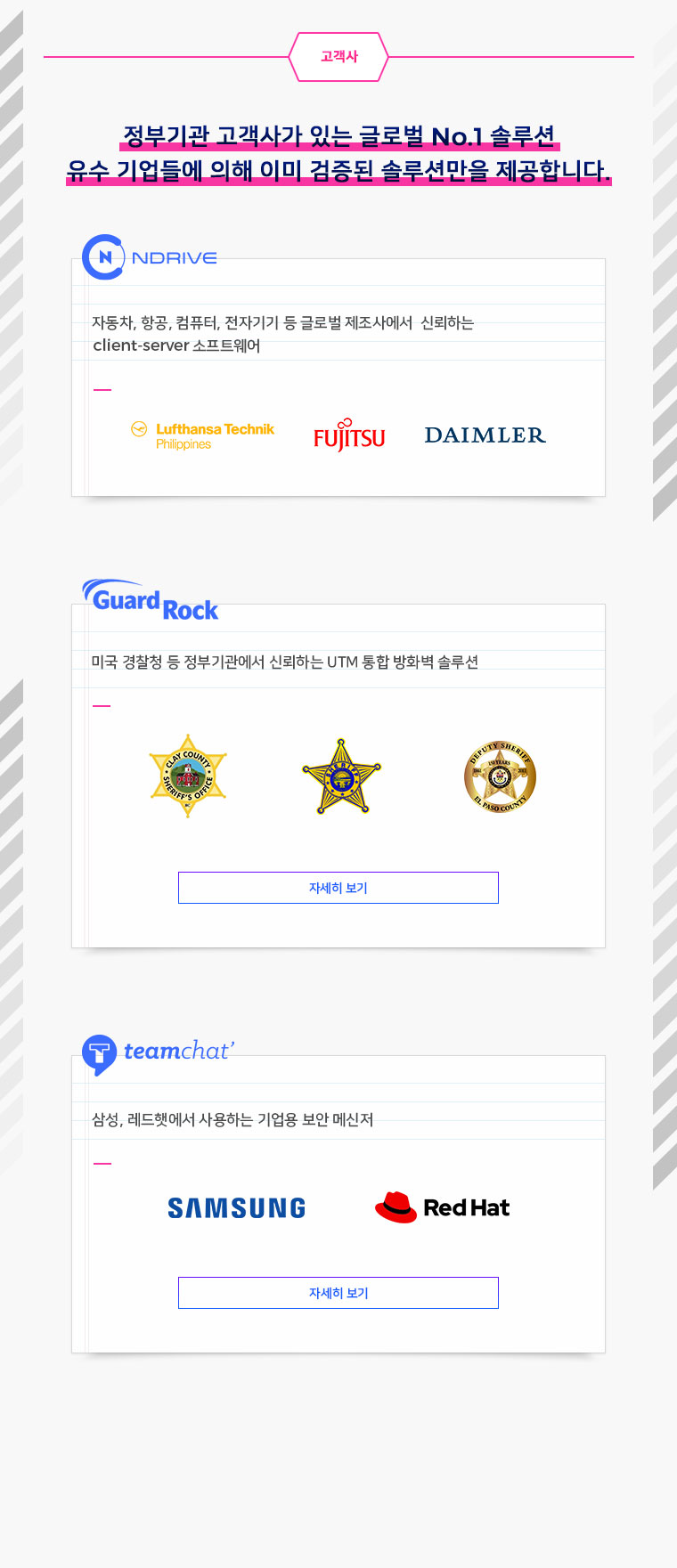This screenshot has height=1568, width=677.
Task: Click the 고객사 hexagonal header badge
Action: pyautogui.click(x=338, y=54)
